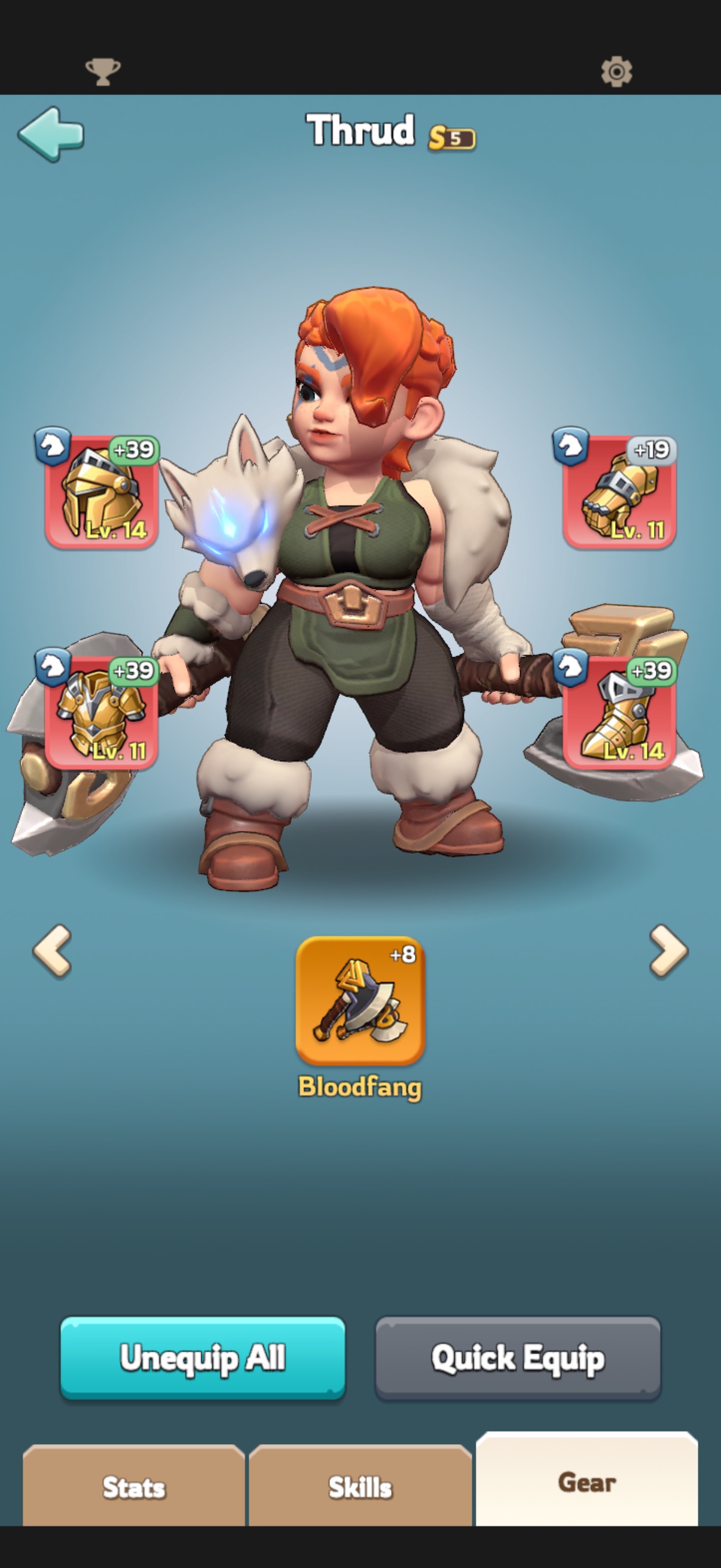This screenshot has height=1568, width=721.
Task: Go back using the teal arrow
Action: tap(51, 135)
